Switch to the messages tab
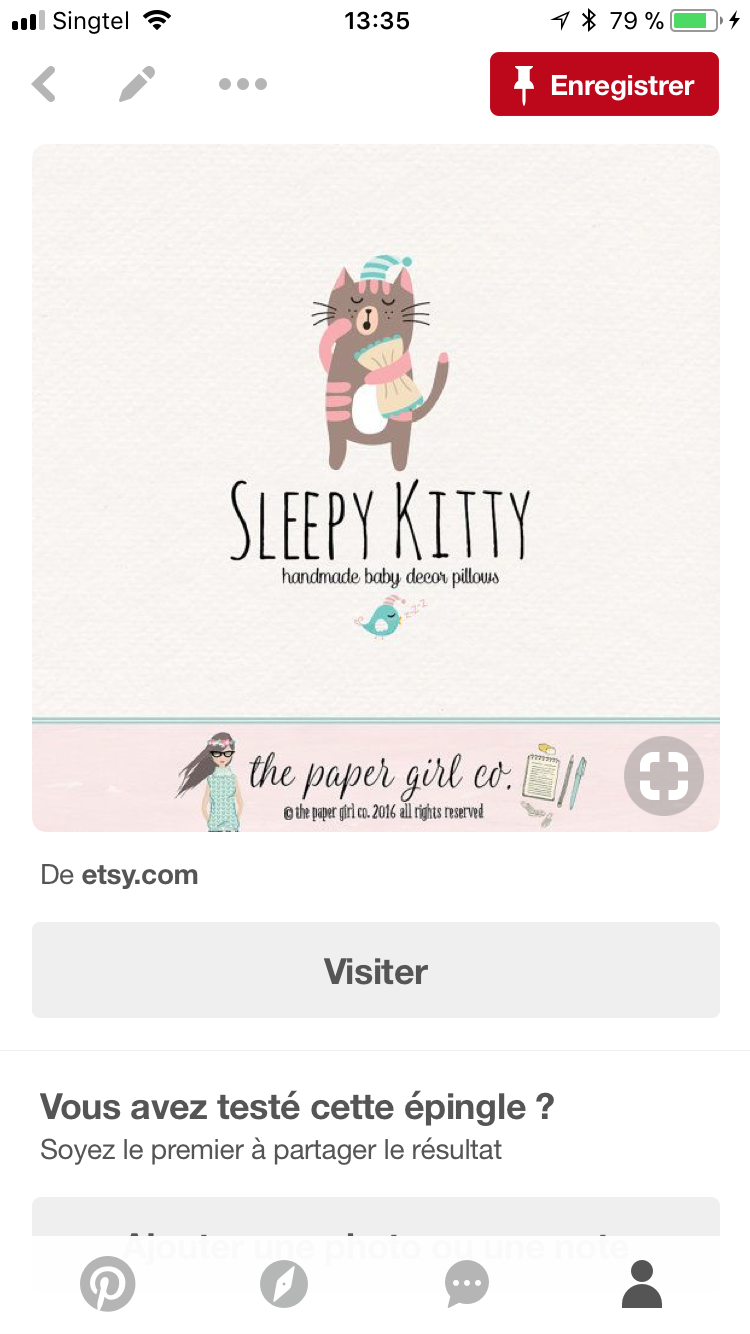This screenshot has width=750, height=1334. (467, 1285)
